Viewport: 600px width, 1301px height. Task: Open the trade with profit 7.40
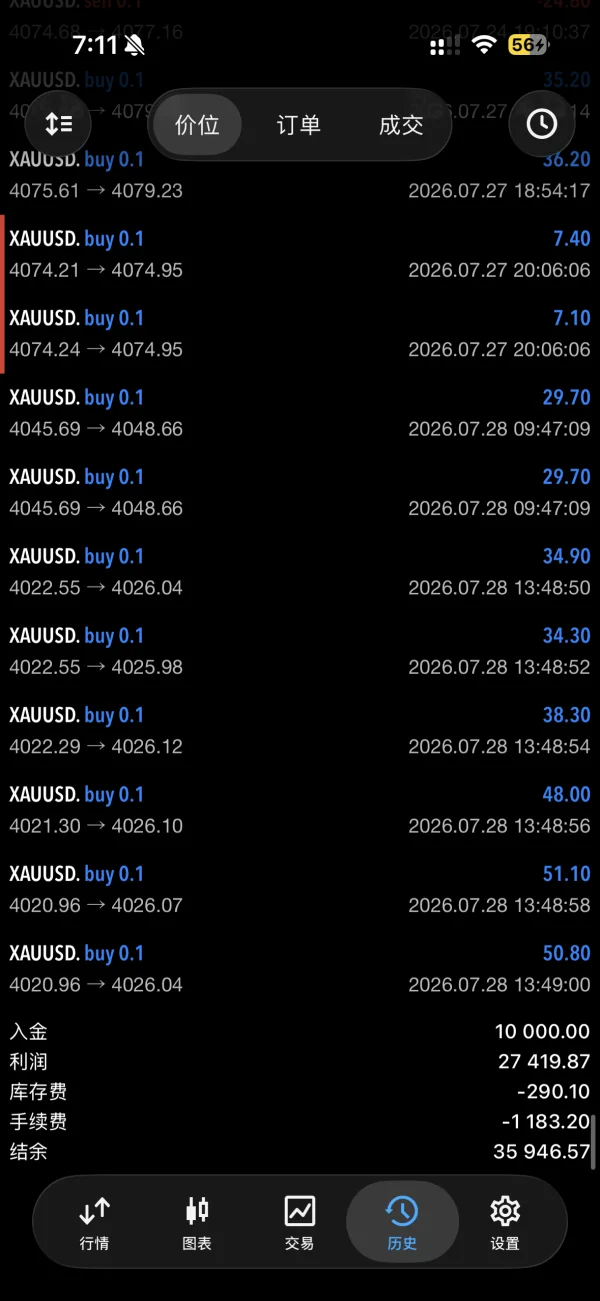click(300, 254)
